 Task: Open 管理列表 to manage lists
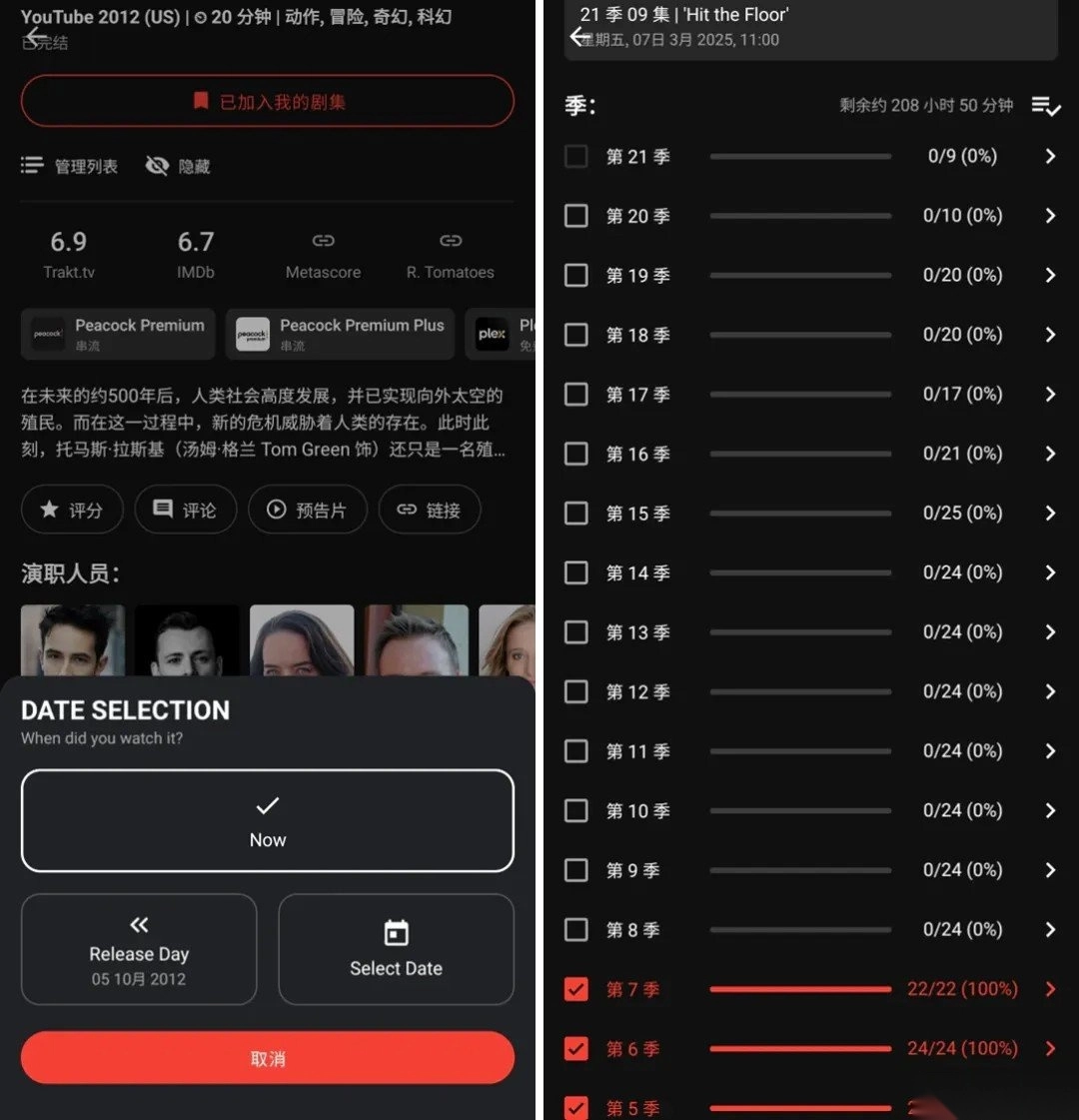[x=70, y=166]
